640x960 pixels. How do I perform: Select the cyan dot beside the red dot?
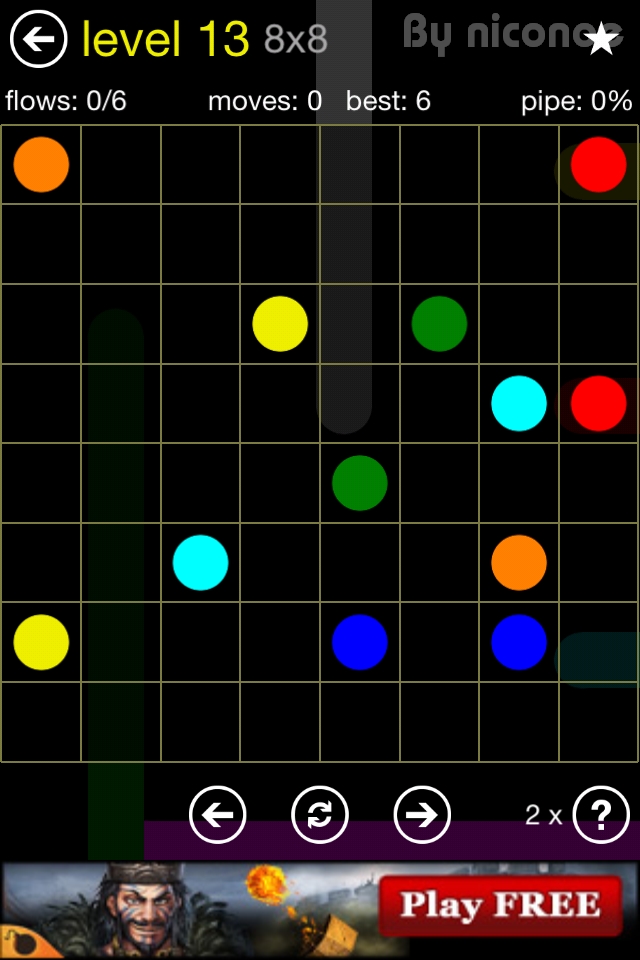[519, 403]
